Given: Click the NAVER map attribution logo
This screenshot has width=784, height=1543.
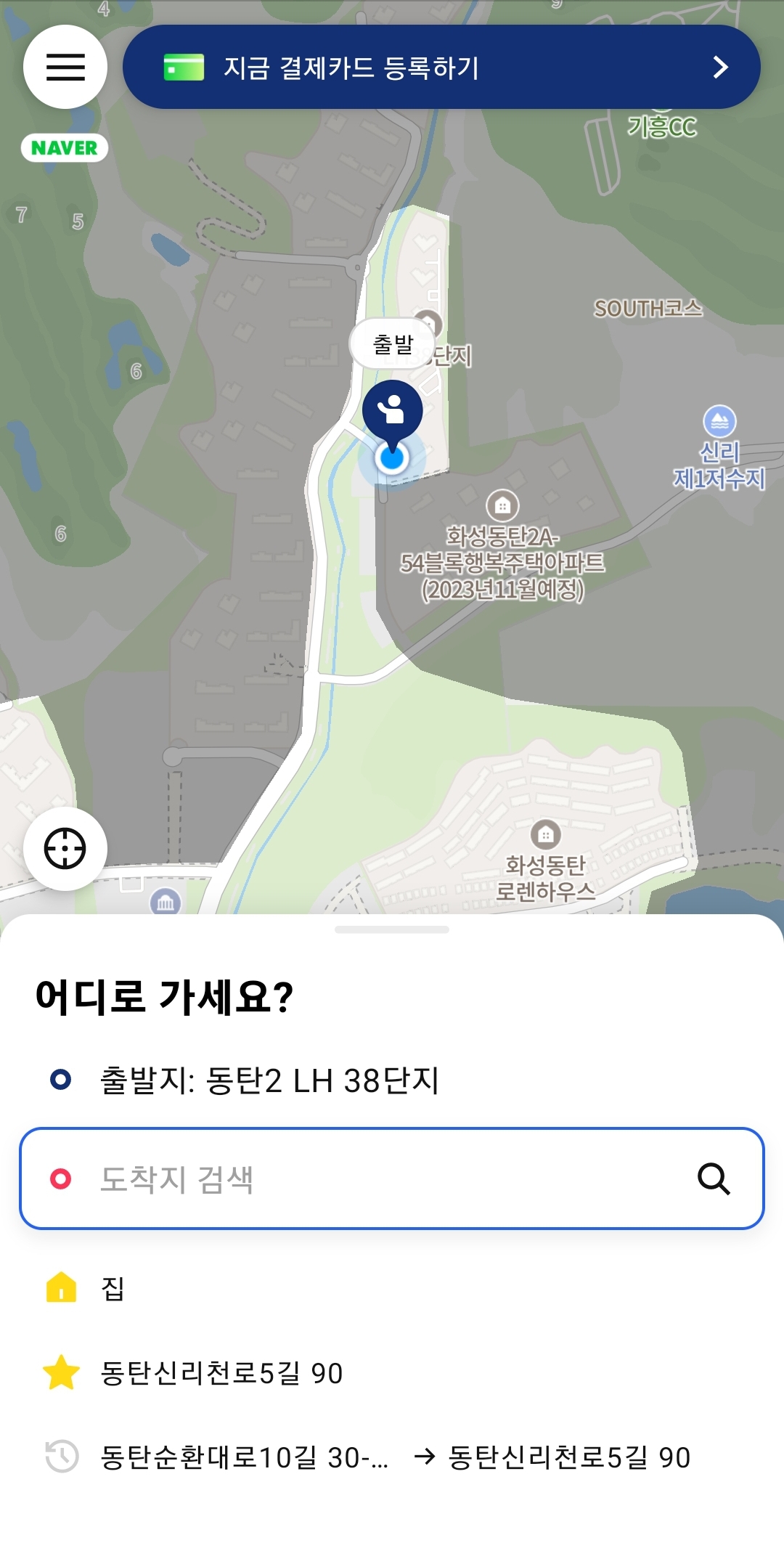Looking at the screenshot, I should [x=65, y=148].
